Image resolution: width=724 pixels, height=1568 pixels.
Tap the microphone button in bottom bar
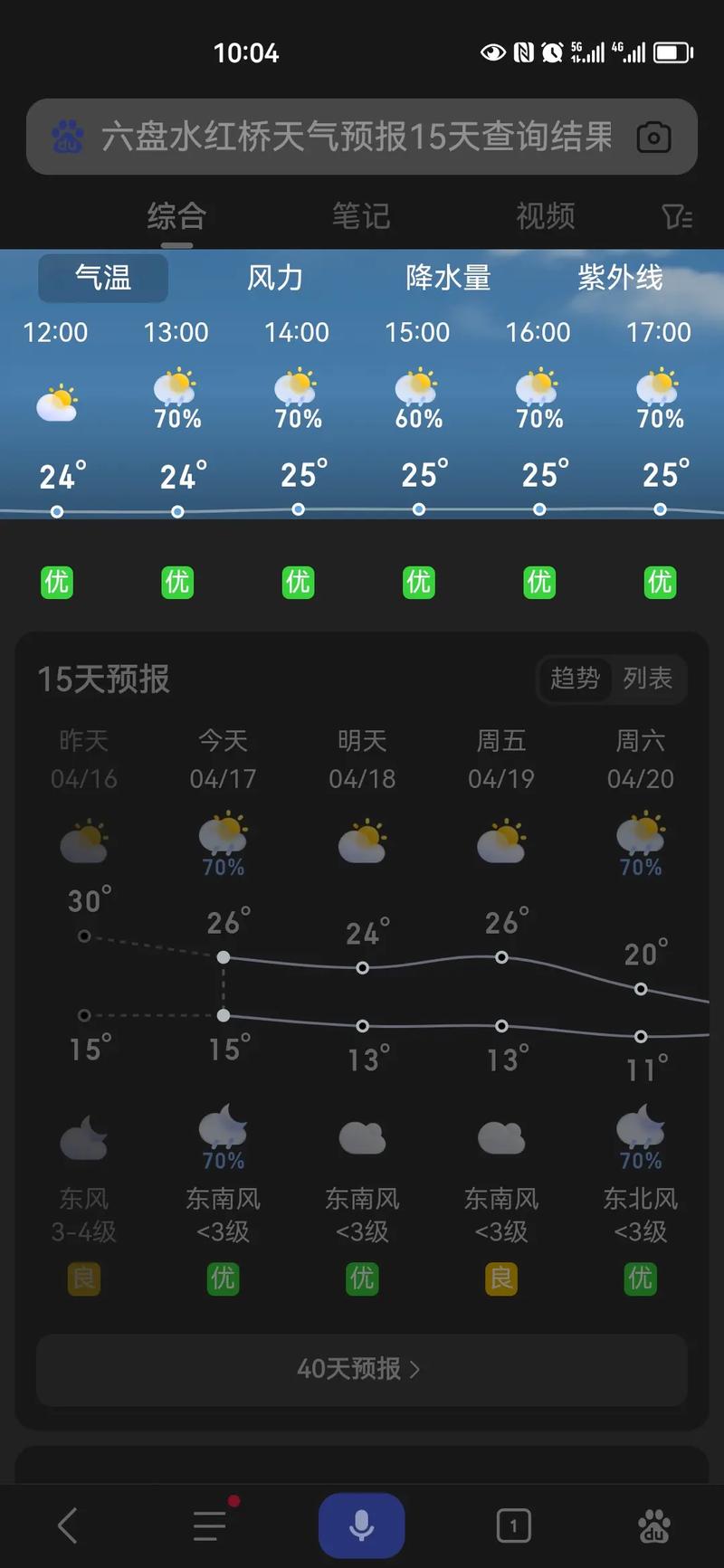tap(362, 1524)
